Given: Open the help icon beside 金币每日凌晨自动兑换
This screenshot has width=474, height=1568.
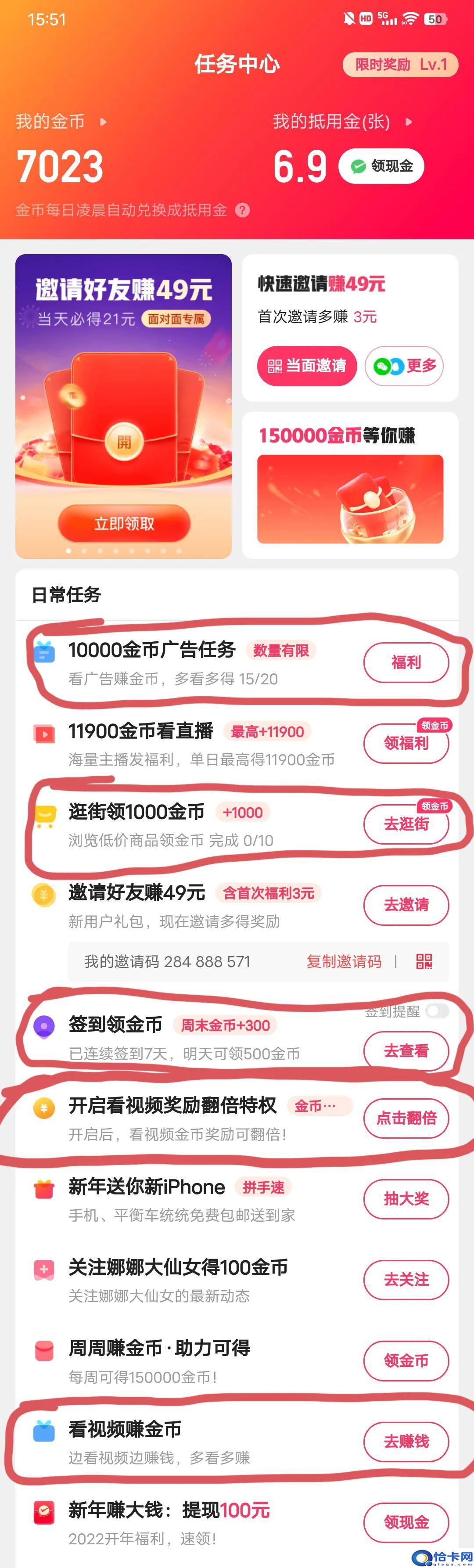Looking at the screenshot, I should [x=242, y=211].
